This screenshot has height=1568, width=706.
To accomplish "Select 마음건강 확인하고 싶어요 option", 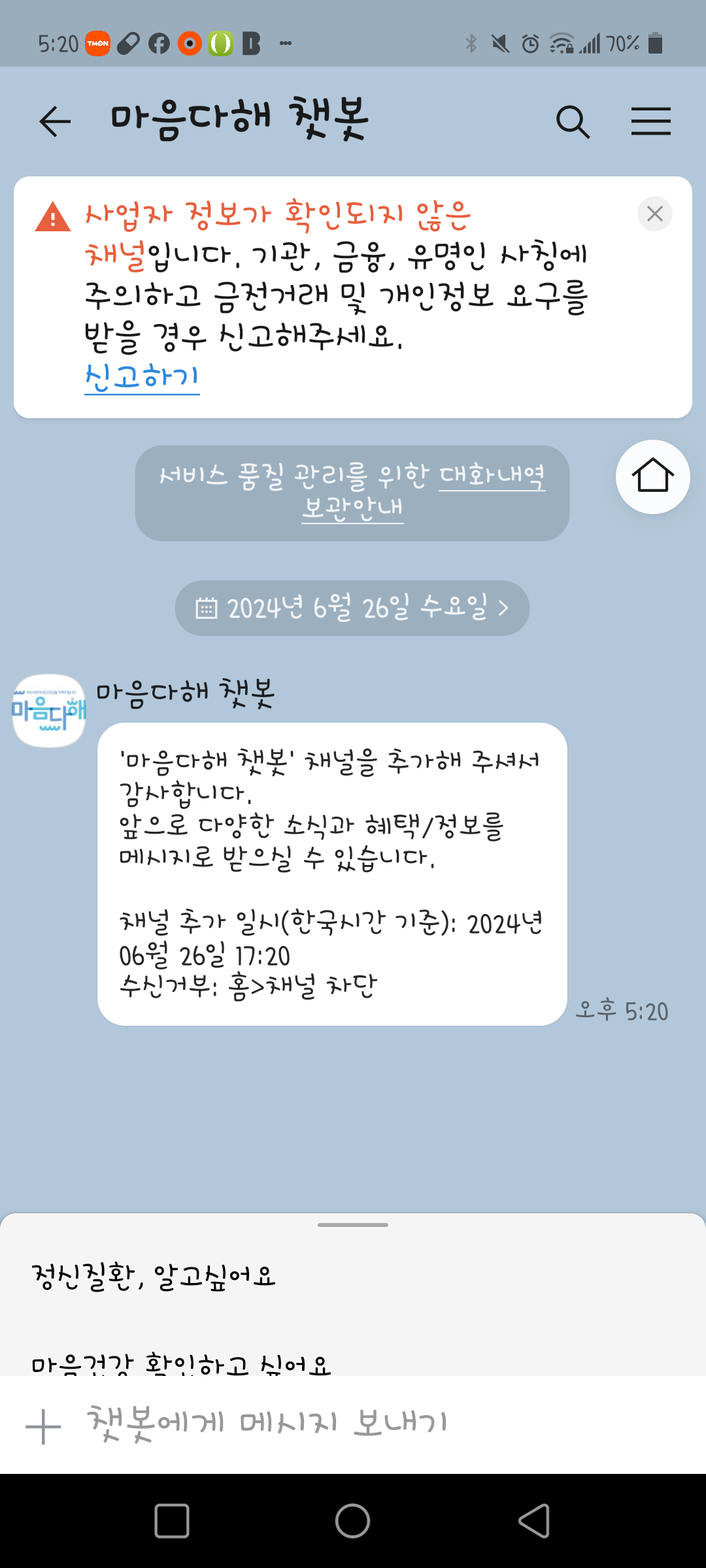I will pos(181,1363).
